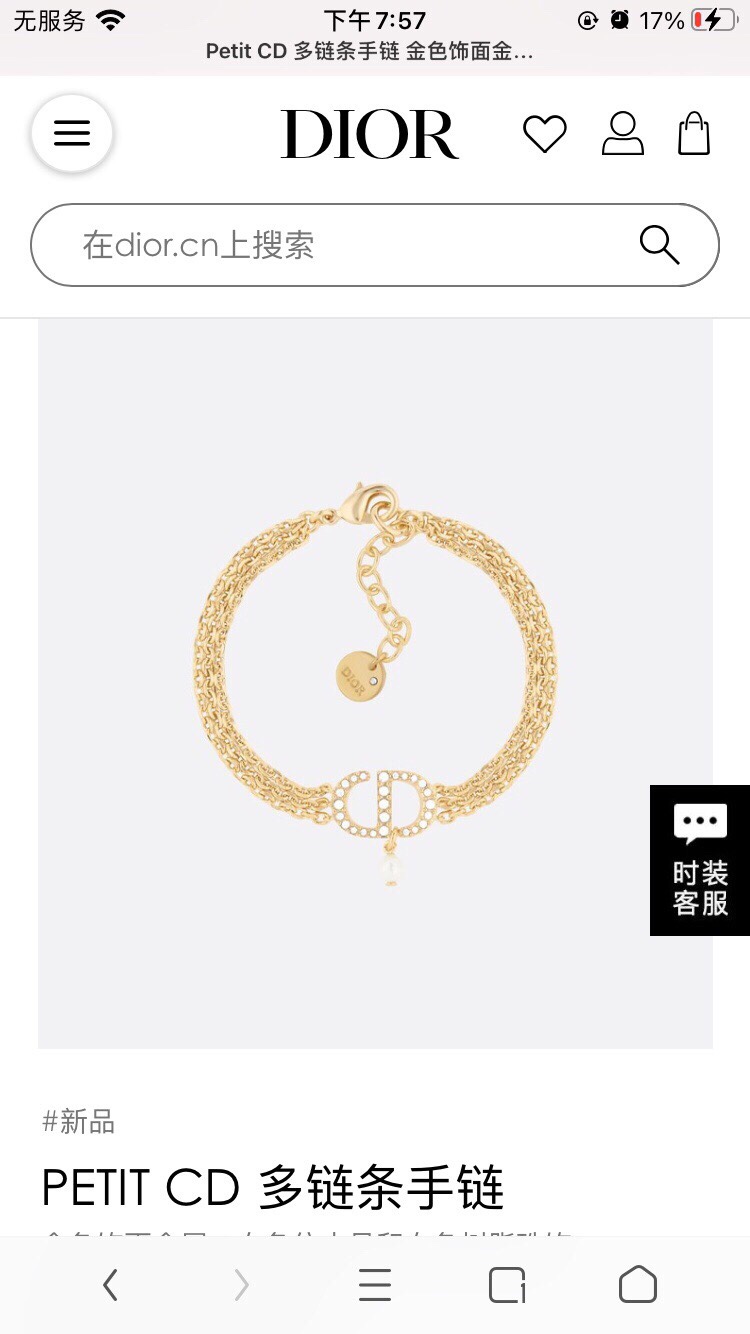Go to the browser home page
750x1334 pixels.
tap(638, 1285)
